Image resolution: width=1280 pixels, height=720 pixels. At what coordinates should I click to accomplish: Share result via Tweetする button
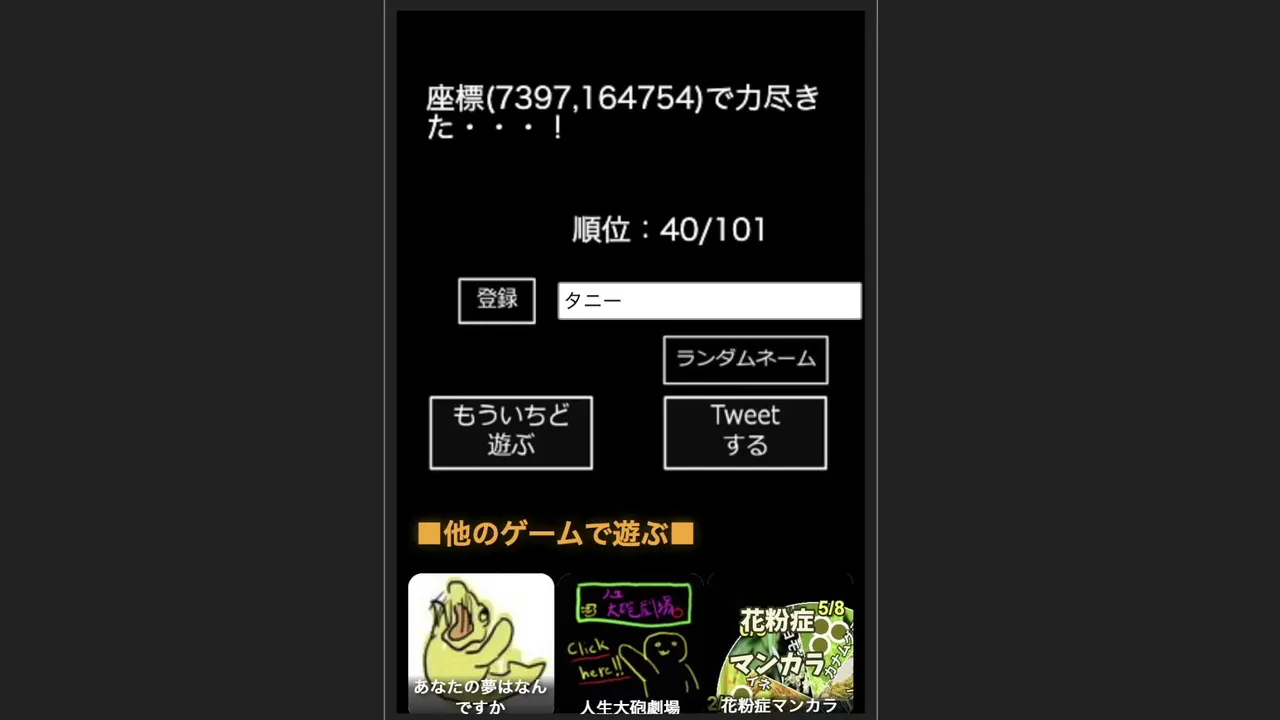click(745, 433)
